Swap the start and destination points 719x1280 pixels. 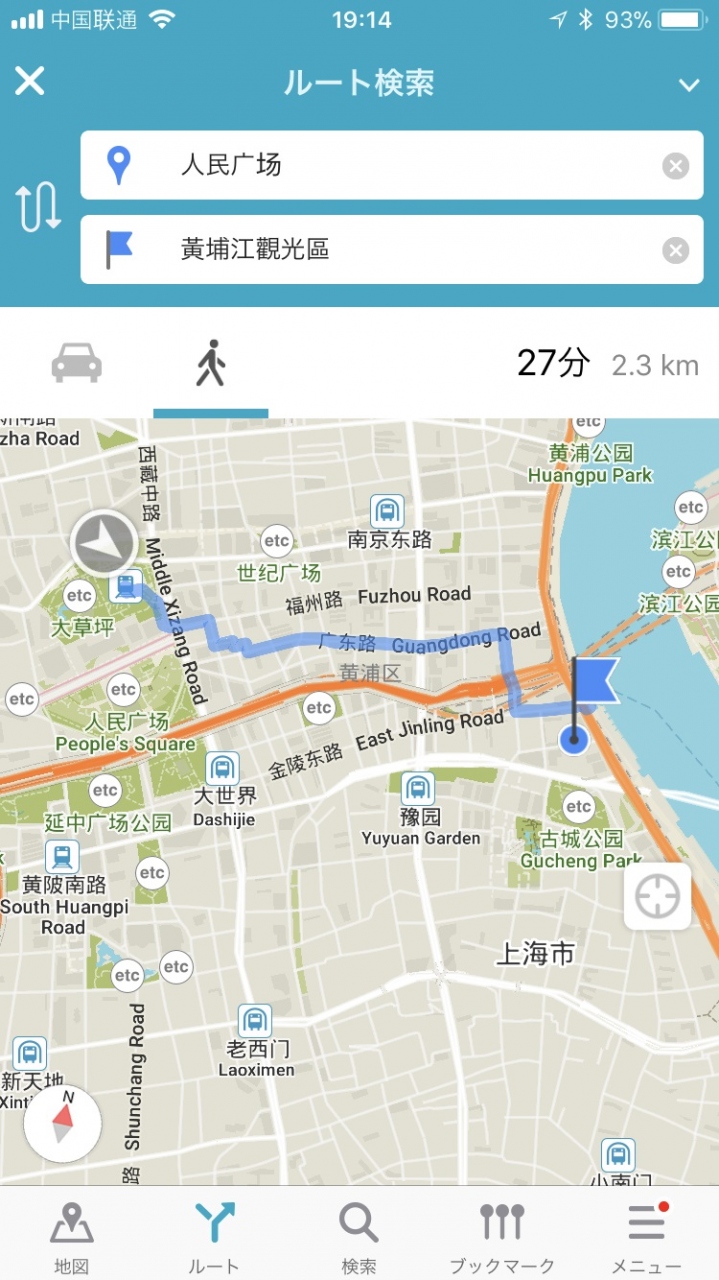pyautogui.click(x=38, y=208)
